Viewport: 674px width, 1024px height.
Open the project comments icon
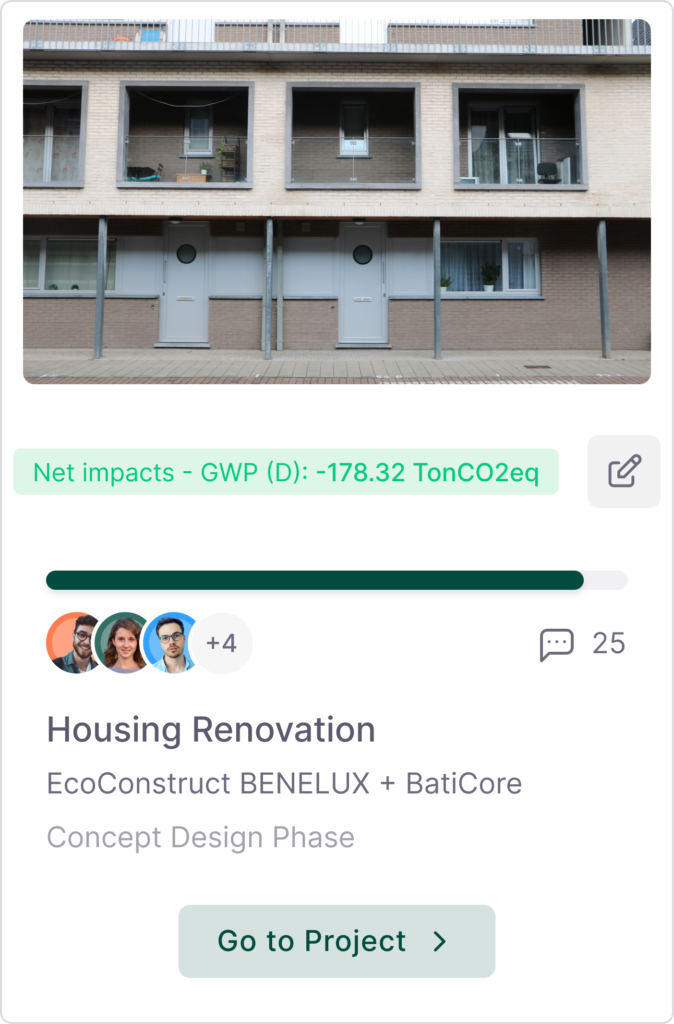click(x=556, y=644)
